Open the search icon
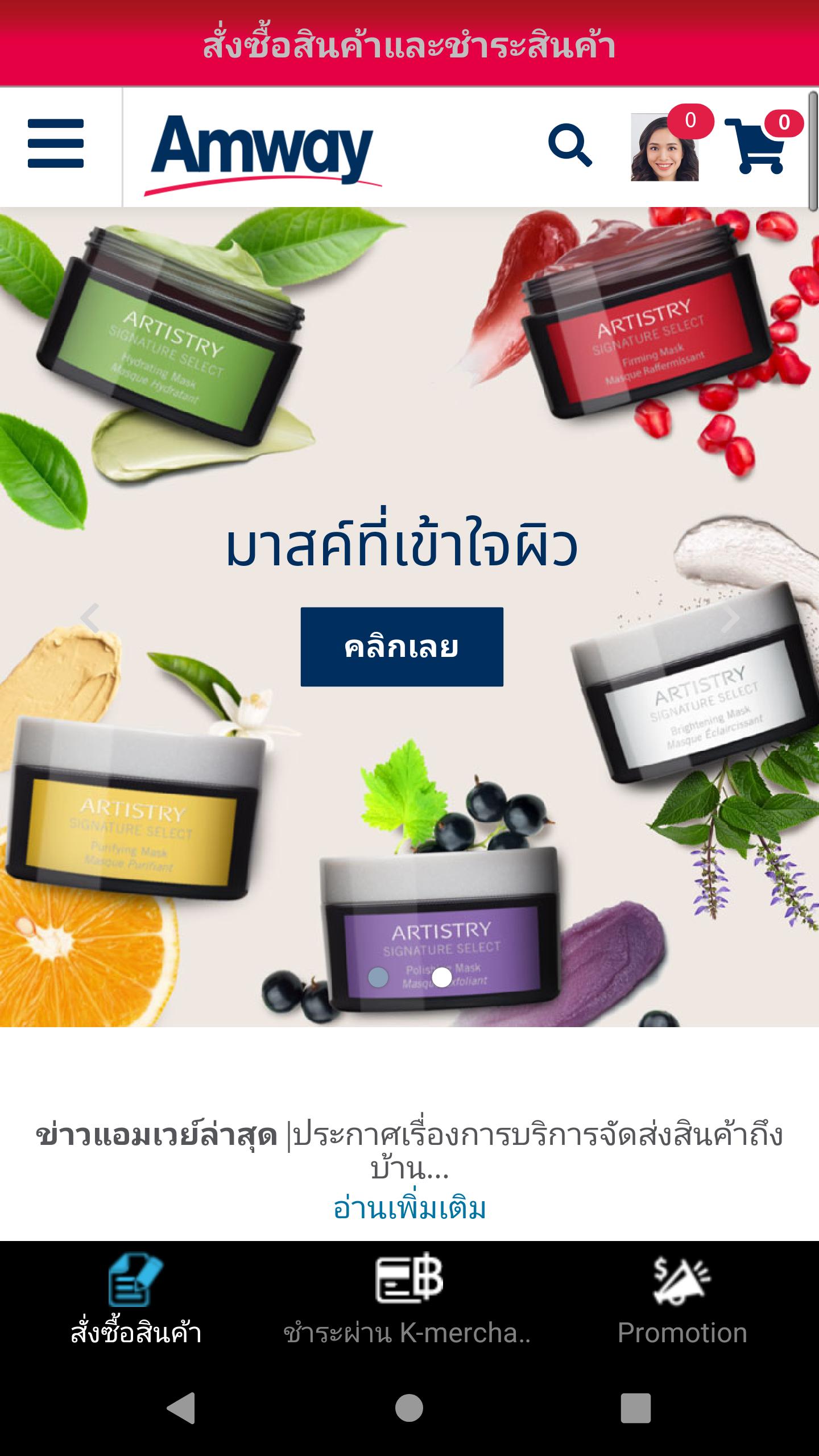 (x=570, y=146)
